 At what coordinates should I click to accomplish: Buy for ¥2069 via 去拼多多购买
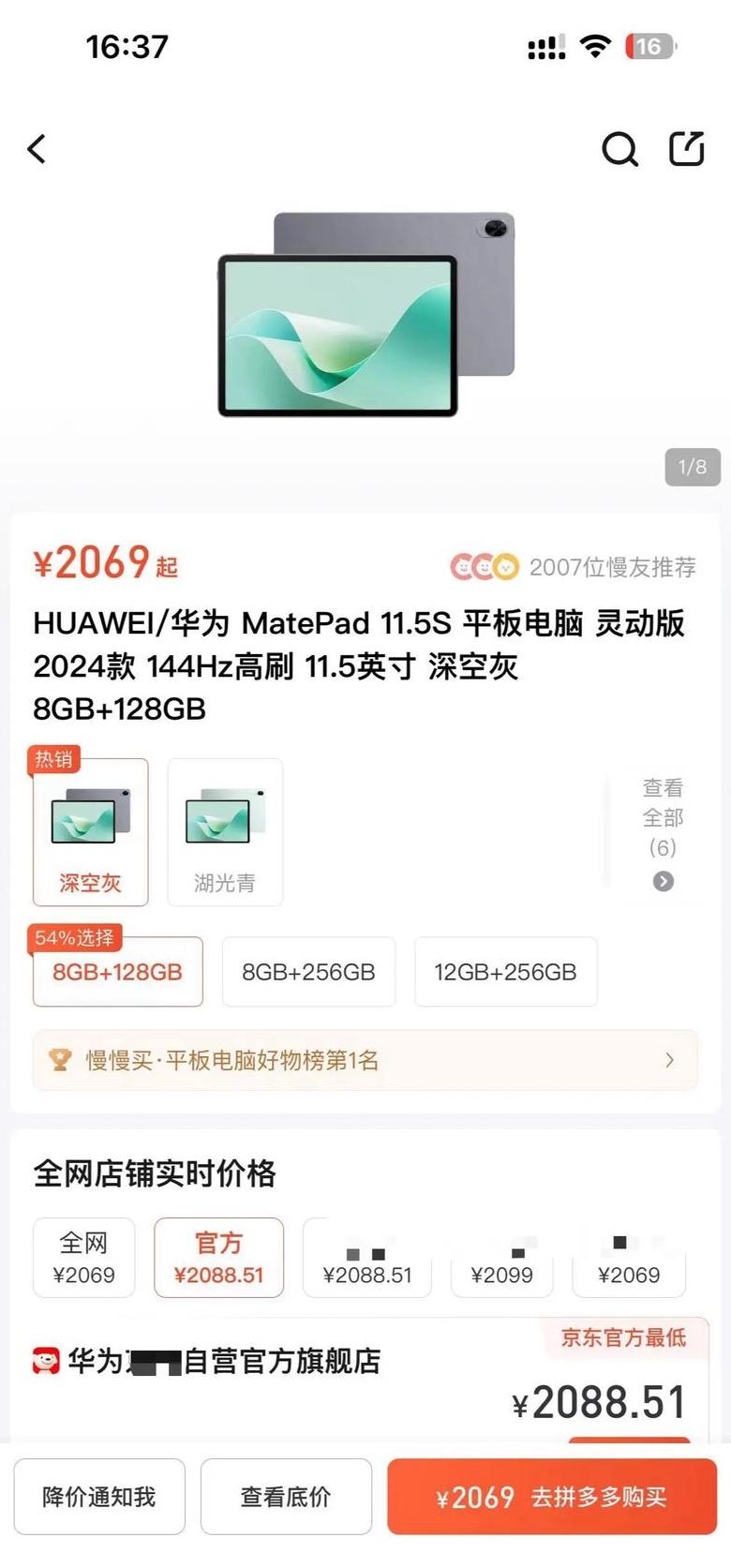click(552, 1497)
